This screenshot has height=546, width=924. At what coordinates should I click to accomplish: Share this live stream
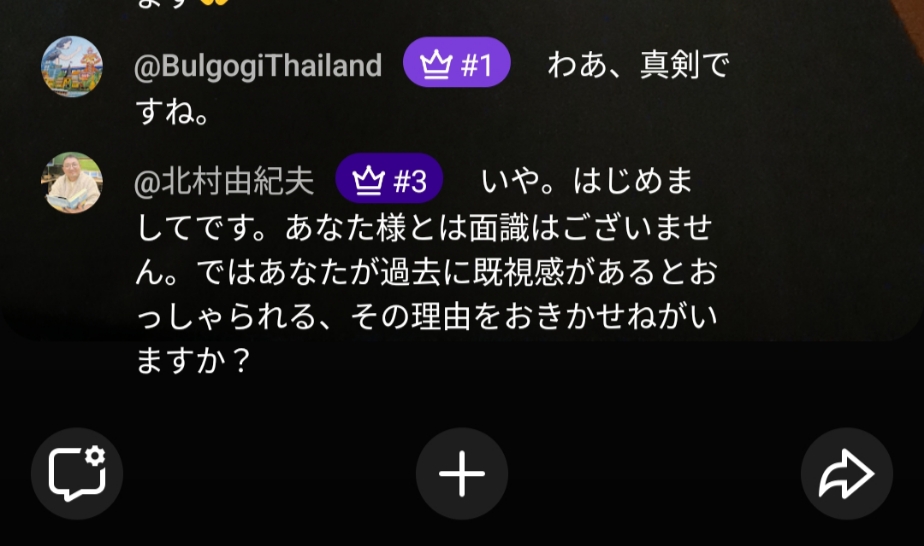(846, 474)
